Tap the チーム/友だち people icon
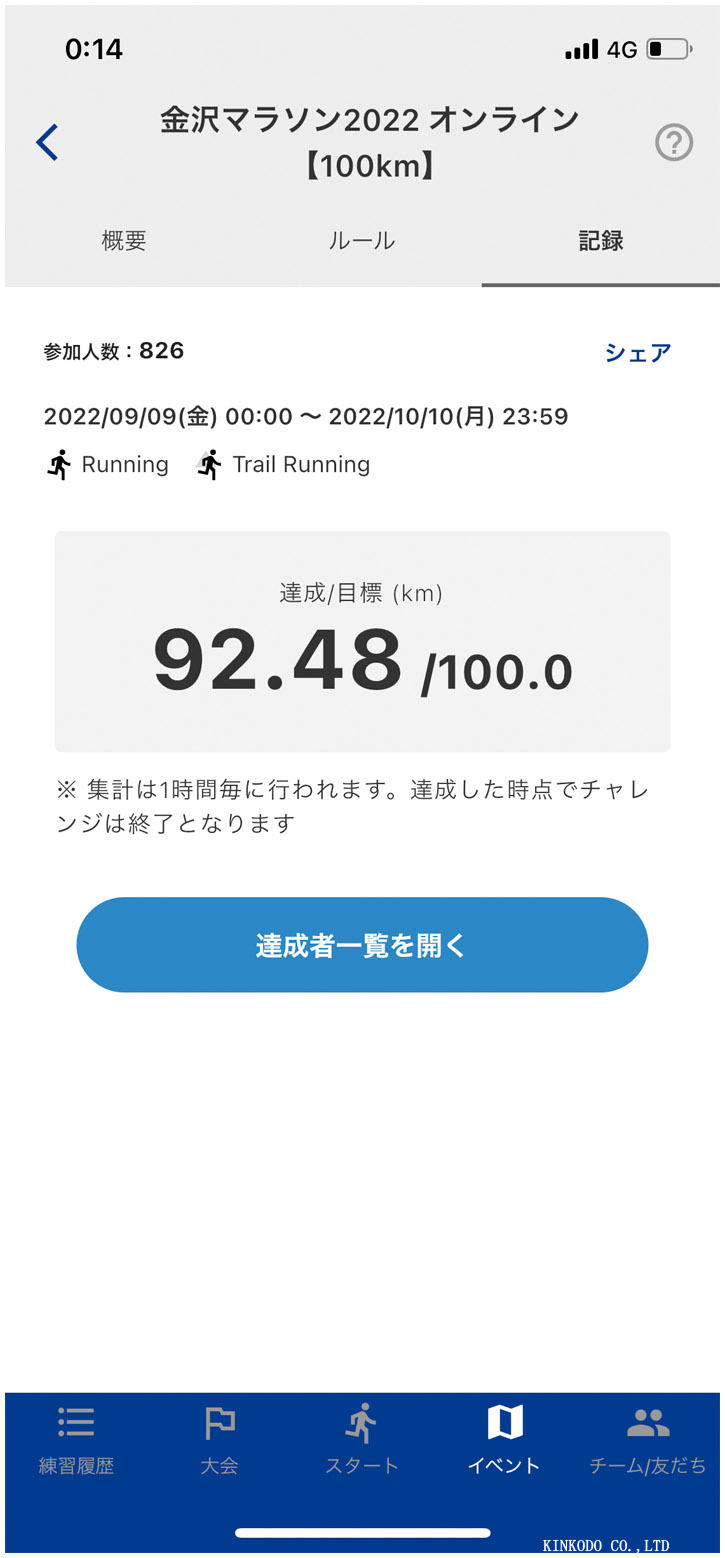725x1558 pixels. pos(648,1422)
